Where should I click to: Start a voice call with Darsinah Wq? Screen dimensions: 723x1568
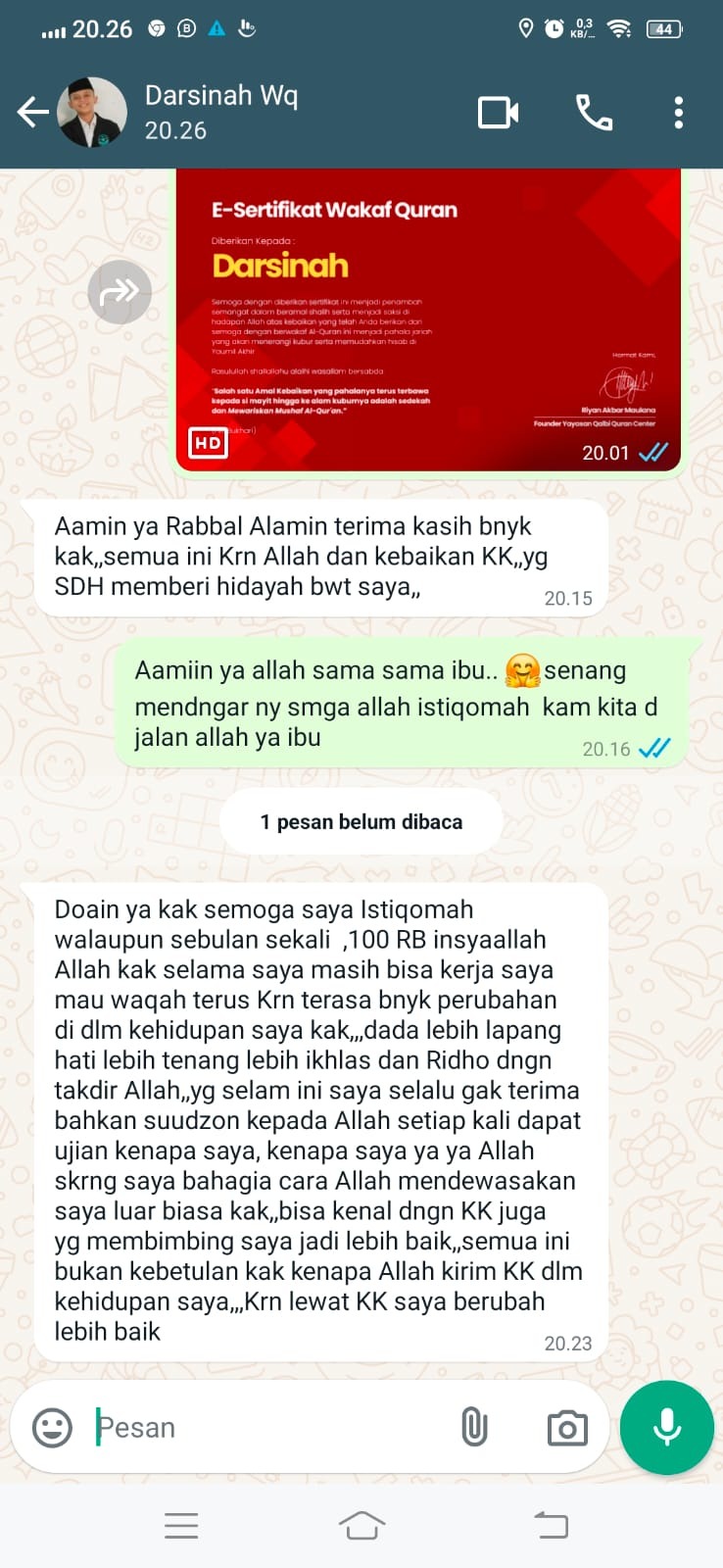pos(594,113)
